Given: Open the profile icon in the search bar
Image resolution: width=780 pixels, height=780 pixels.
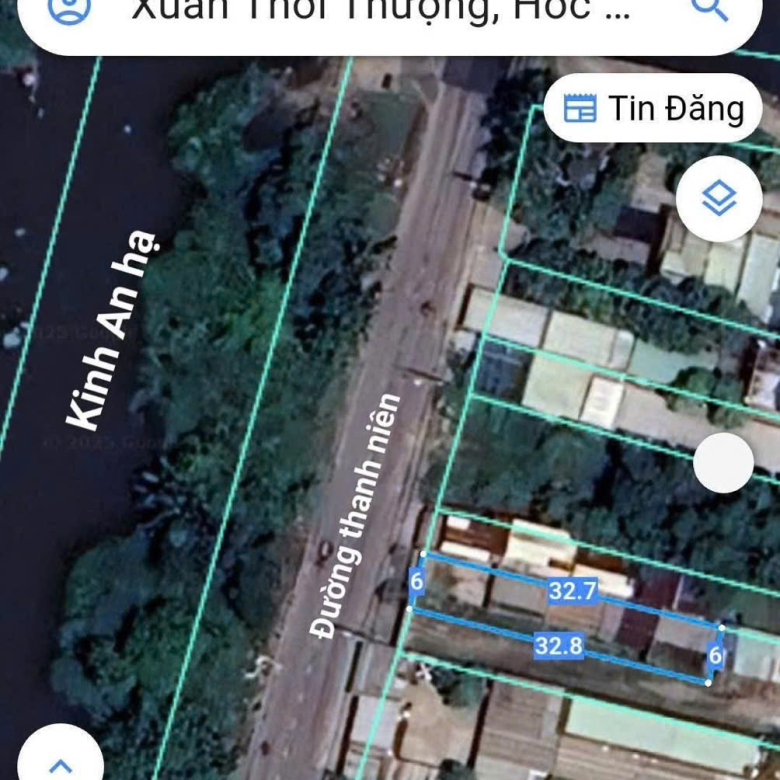Looking at the screenshot, I should point(69,8).
